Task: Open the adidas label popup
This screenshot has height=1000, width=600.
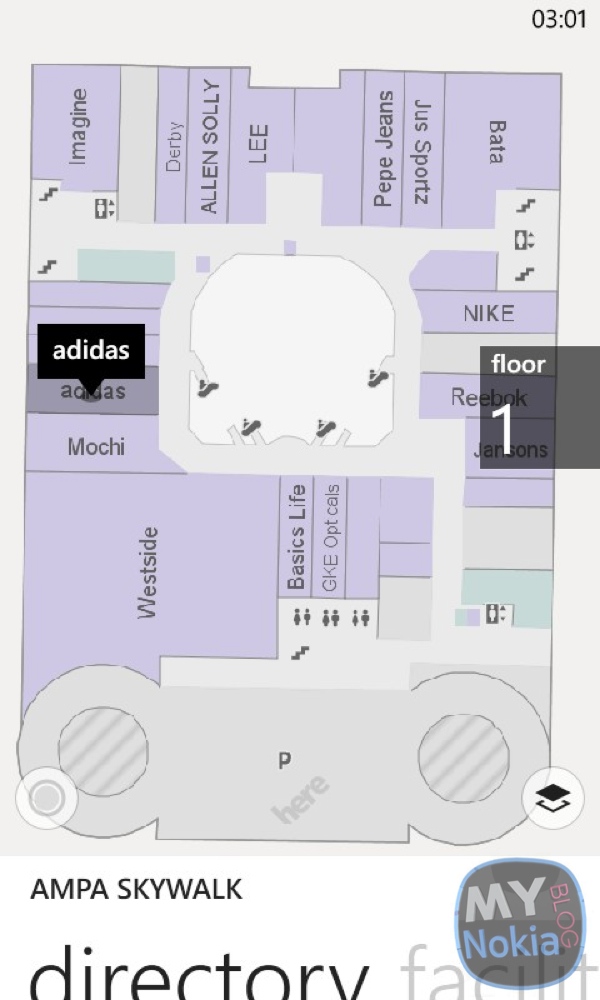Action: (x=91, y=351)
